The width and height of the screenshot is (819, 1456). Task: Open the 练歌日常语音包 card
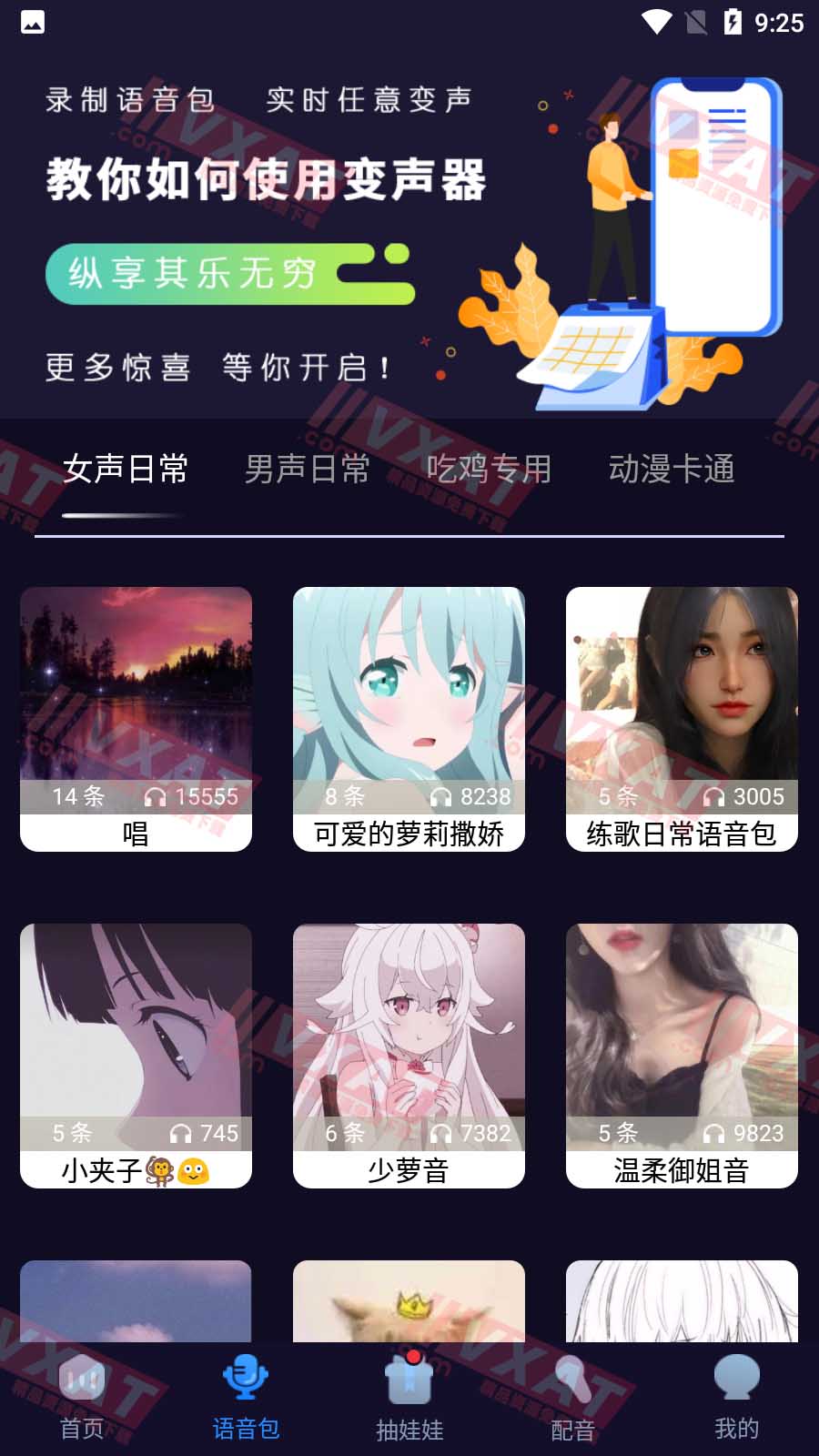(682, 719)
